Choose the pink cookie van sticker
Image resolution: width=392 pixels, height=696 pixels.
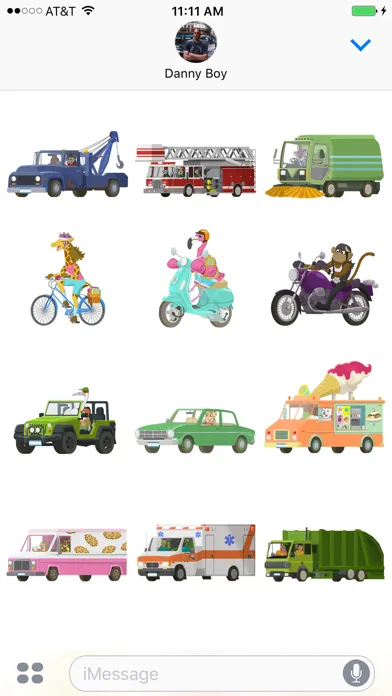coord(67,555)
